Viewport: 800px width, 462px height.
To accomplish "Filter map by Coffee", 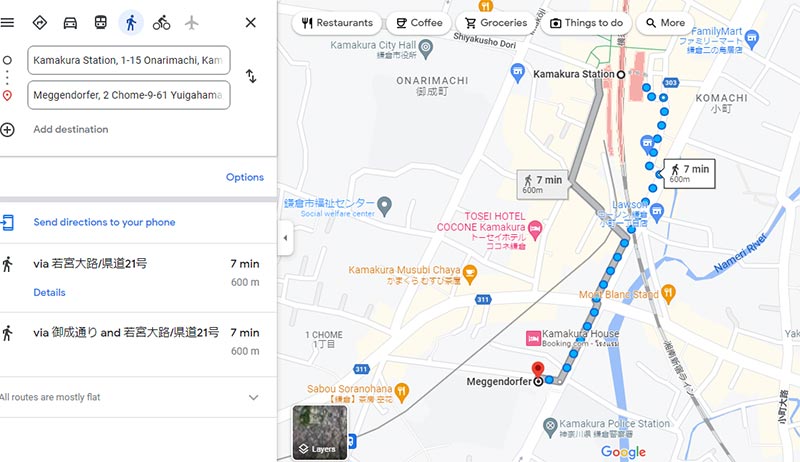I will pos(419,22).
